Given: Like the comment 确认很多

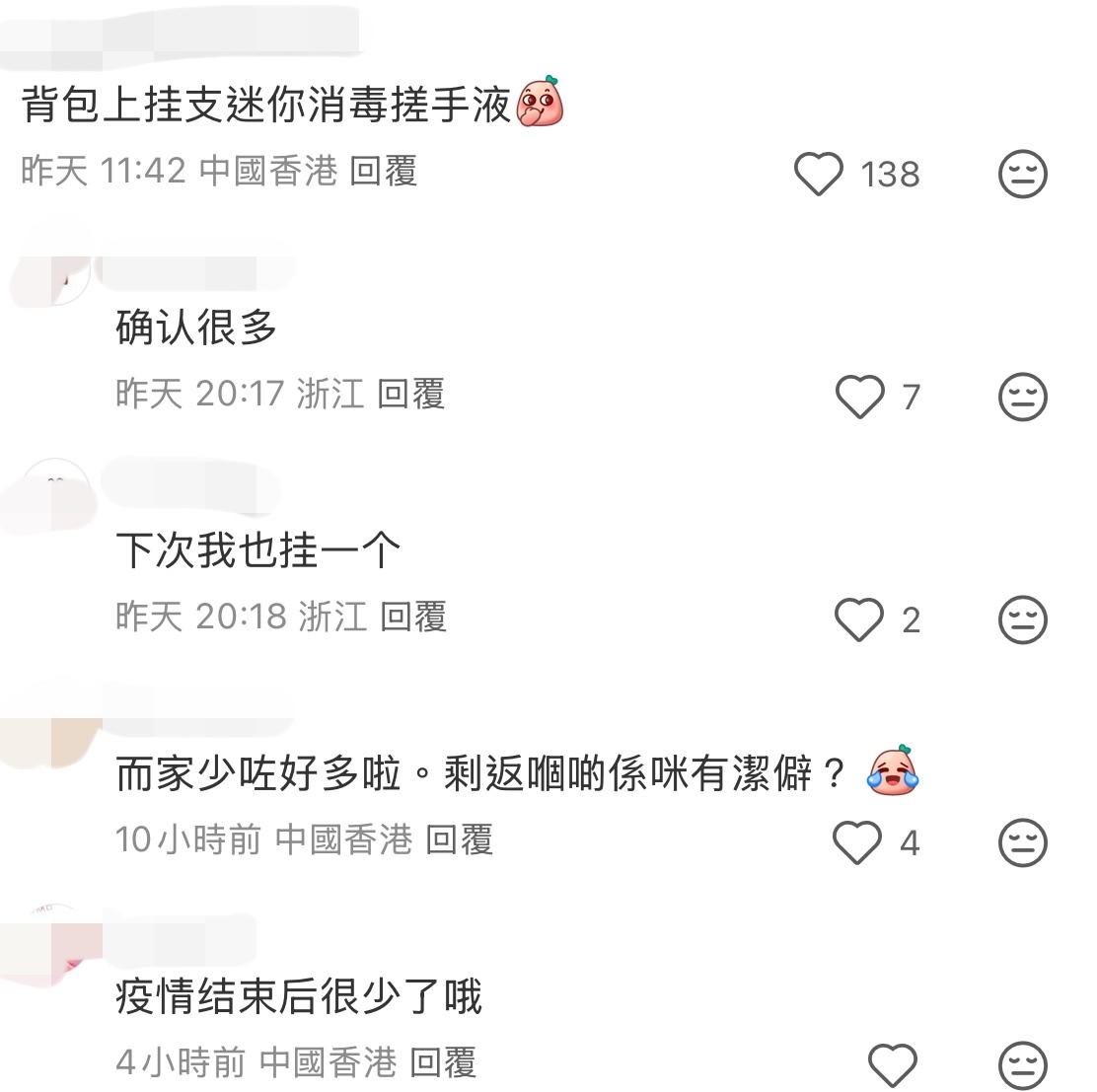Looking at the screenshot, I should [859, 397].
